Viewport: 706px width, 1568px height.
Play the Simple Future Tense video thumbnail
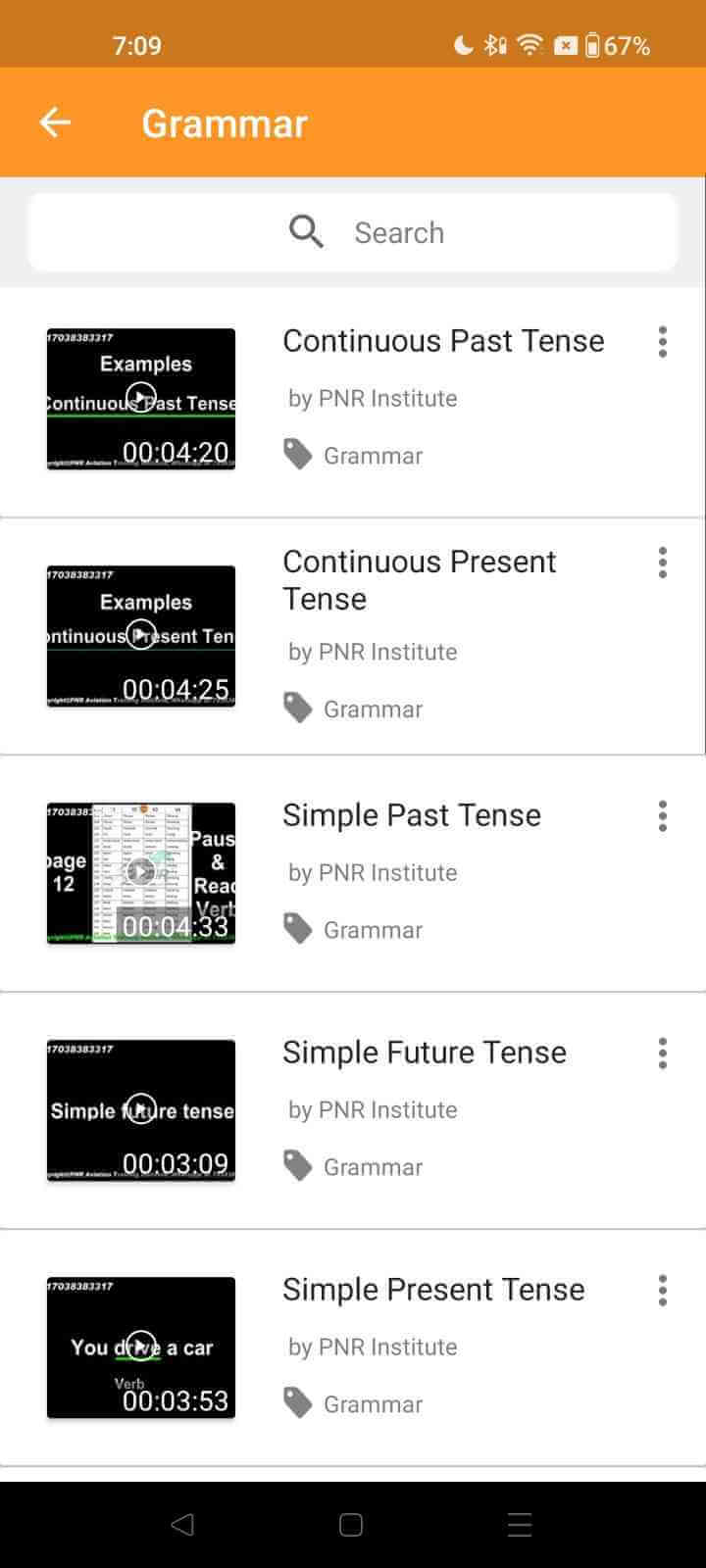click(141, 1109)
